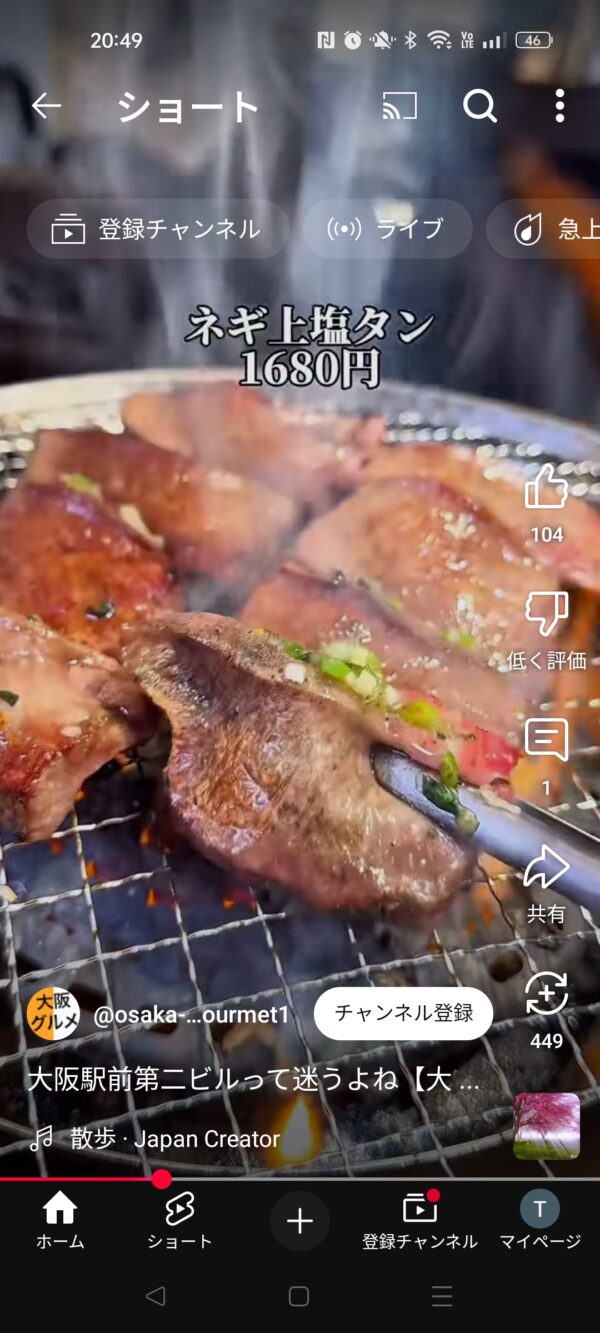Tap the system back navigation button

155,1296
